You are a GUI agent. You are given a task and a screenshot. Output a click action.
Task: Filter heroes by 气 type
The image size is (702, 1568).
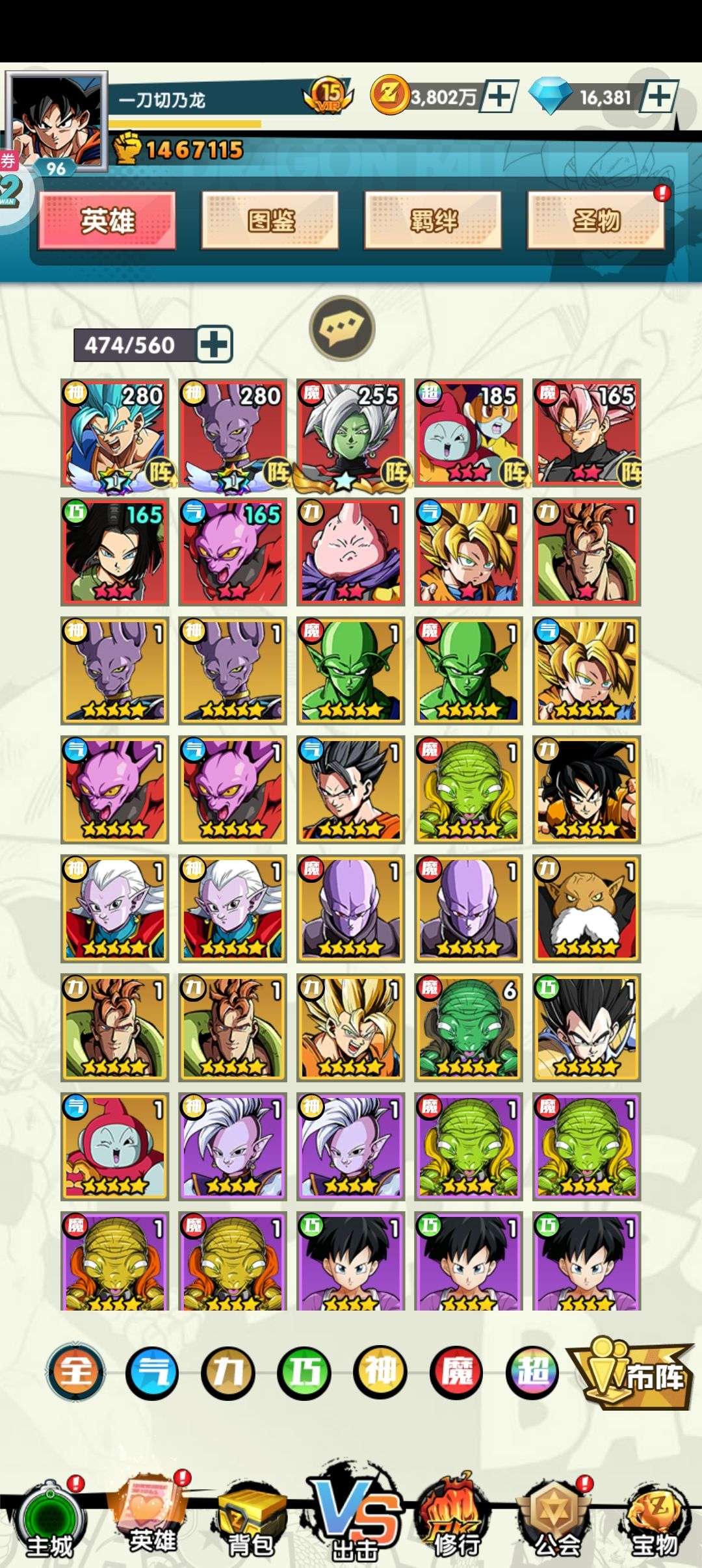click(x=151, y=1372)
